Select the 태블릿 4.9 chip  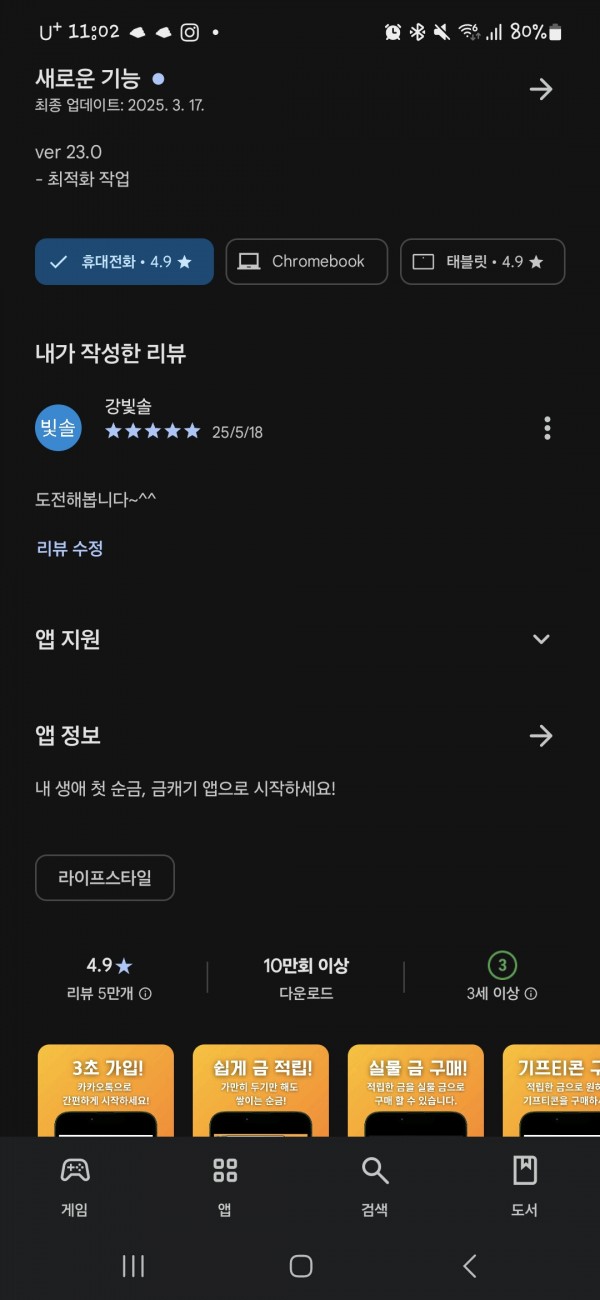click(483, 262)
